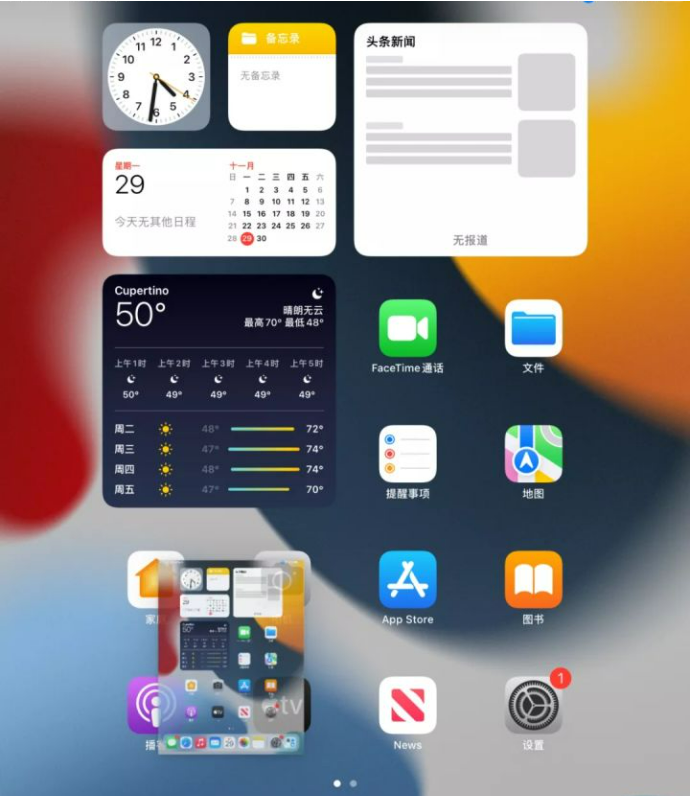
Task: Open the Cupertino weather widget
Action: coord(219,391)
